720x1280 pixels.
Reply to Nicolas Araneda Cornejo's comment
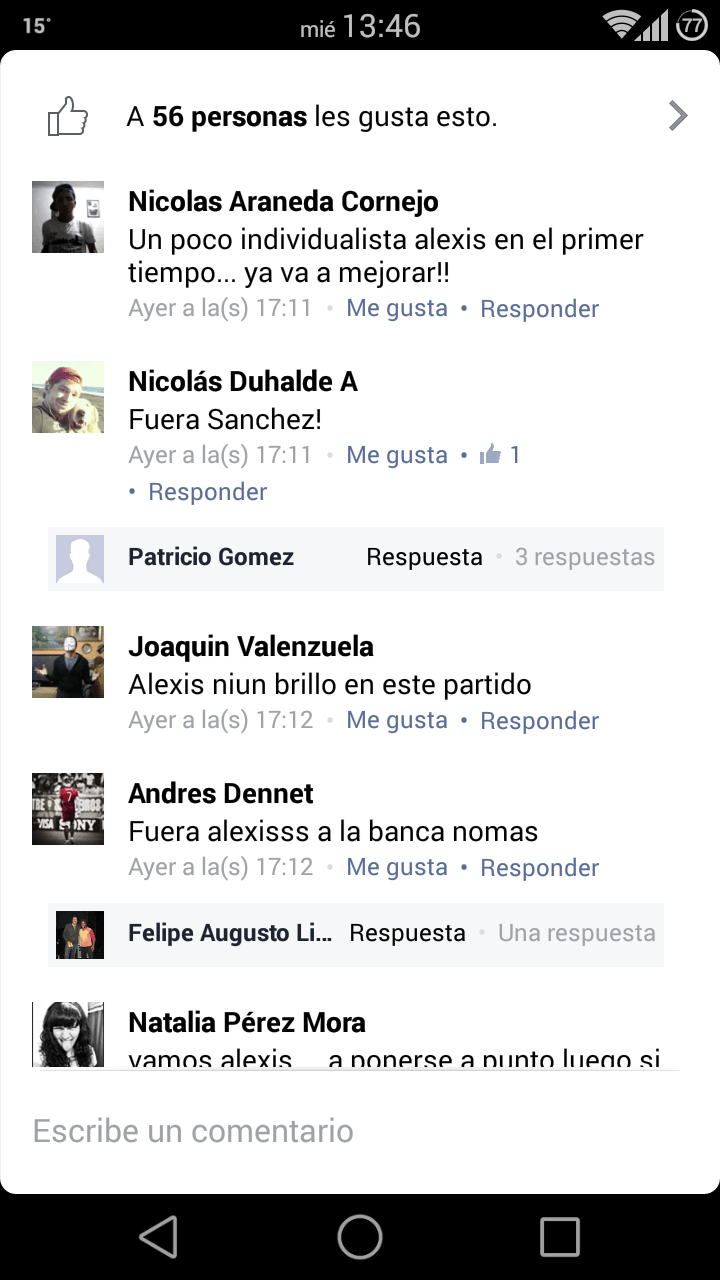[x=540, y=309]
